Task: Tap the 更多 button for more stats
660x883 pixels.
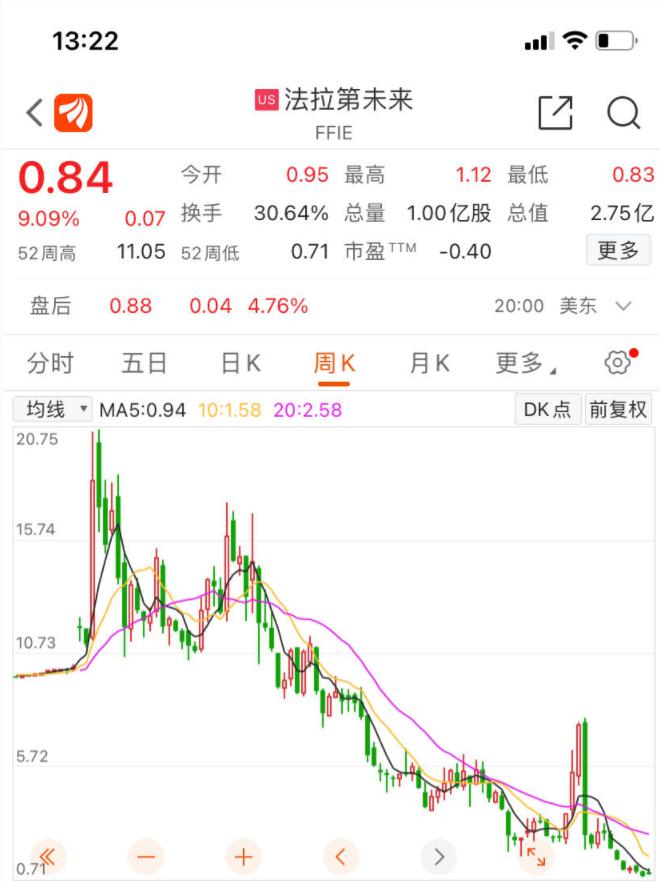Action: point(618,250)
